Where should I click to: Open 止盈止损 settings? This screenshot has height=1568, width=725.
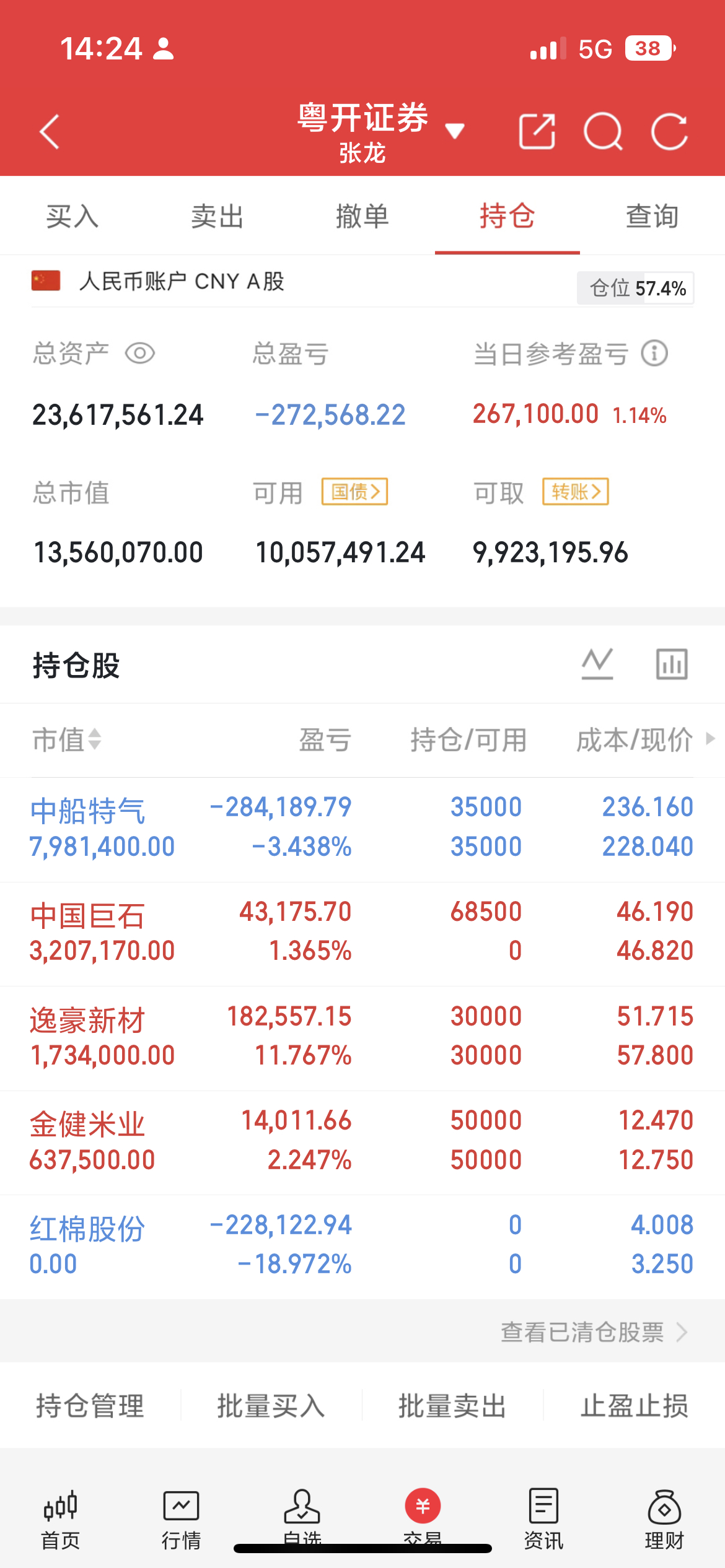tap(635, 1406)
